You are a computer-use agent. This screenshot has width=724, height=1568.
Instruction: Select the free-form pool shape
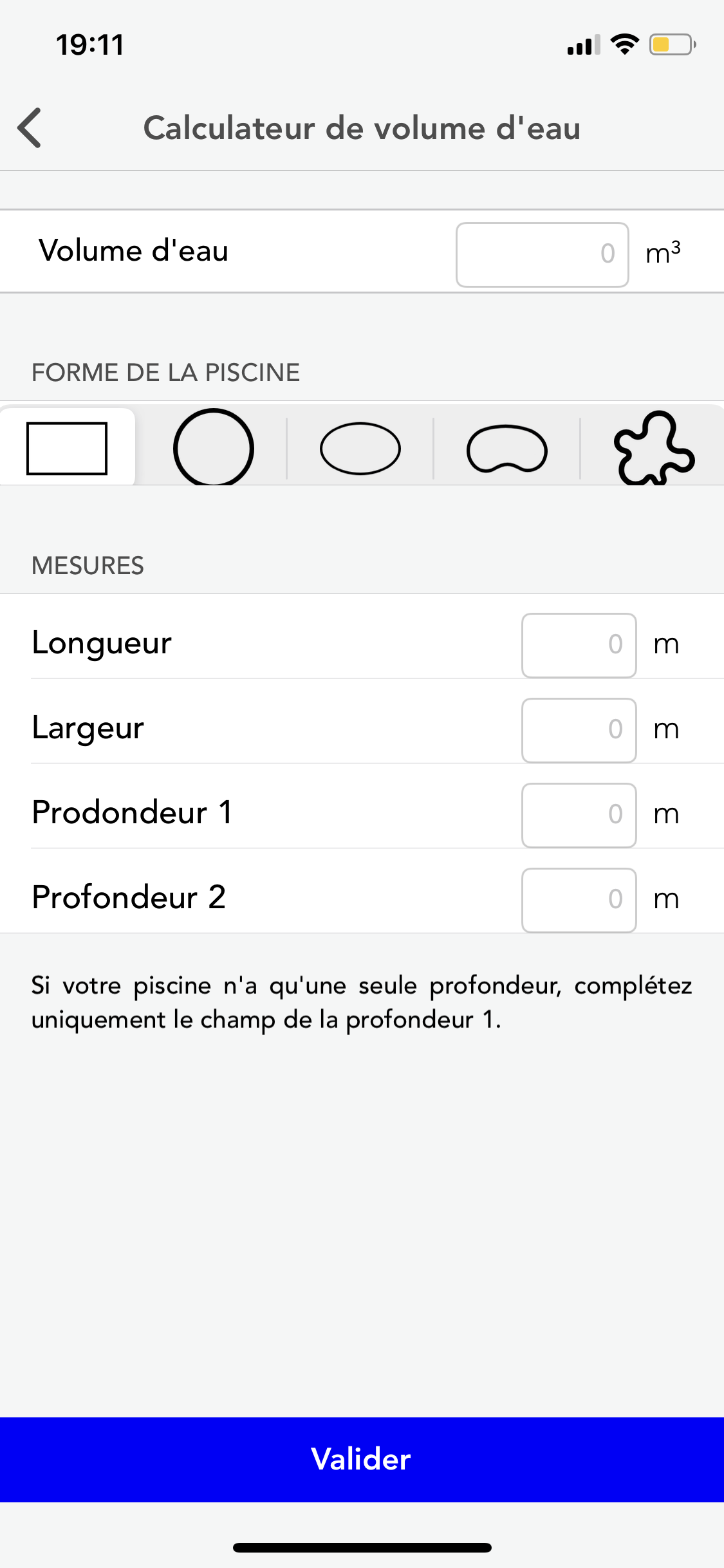(654, 448)
